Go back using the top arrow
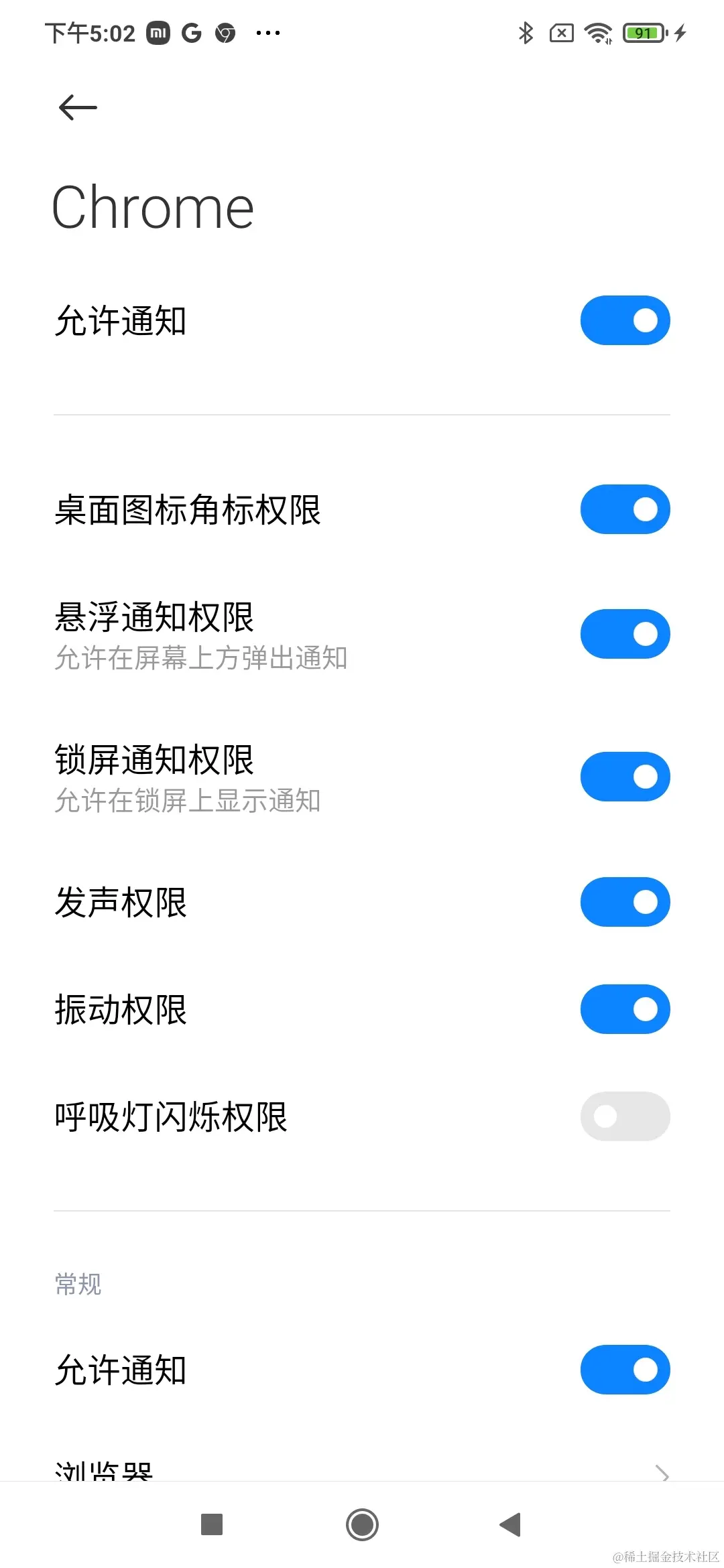Viewport: 724px width, 1568px height. pyautogui.click(x=78, y=107)
